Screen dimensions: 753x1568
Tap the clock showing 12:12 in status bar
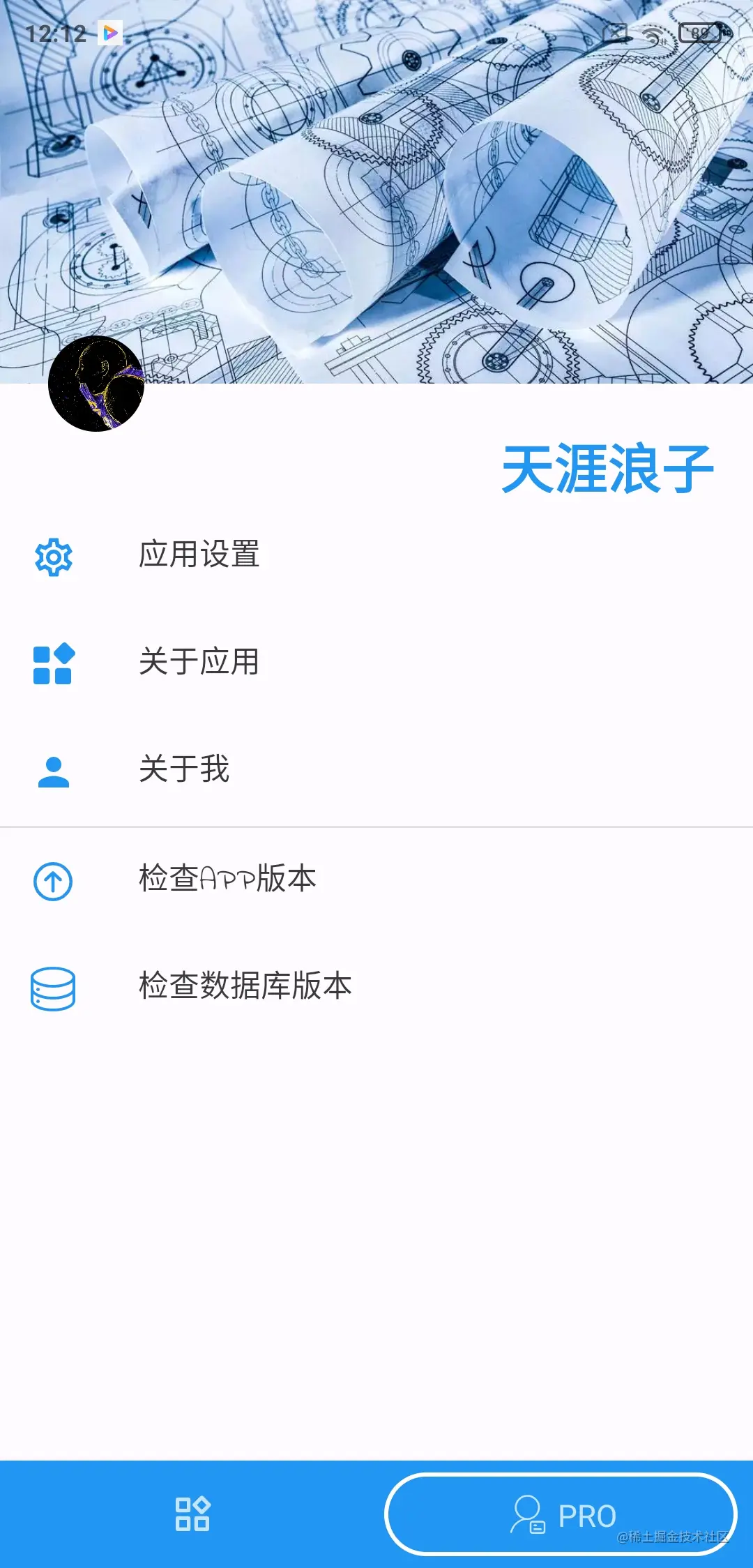[x=54, y=31]
